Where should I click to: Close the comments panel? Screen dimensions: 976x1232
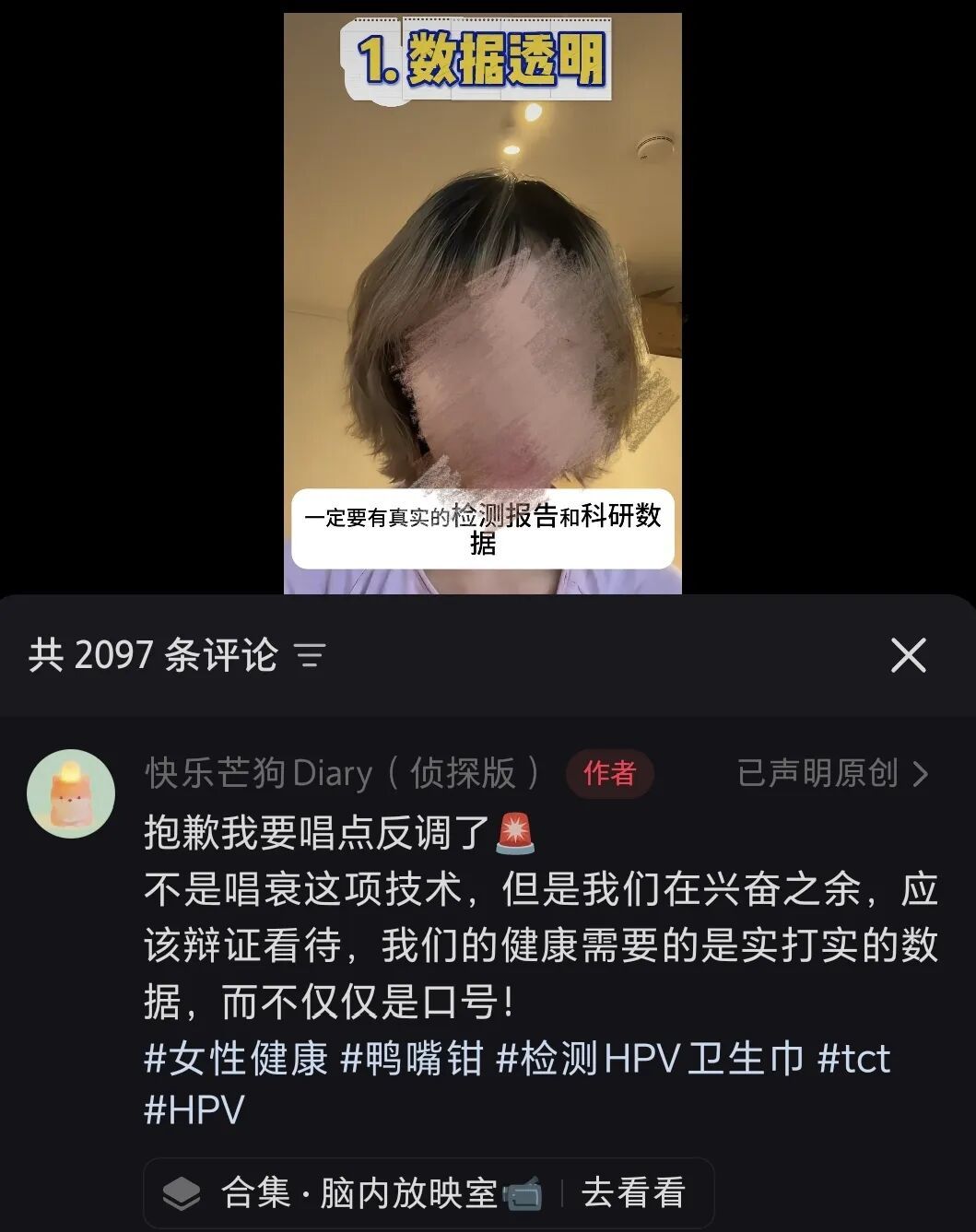coord(908,656)
